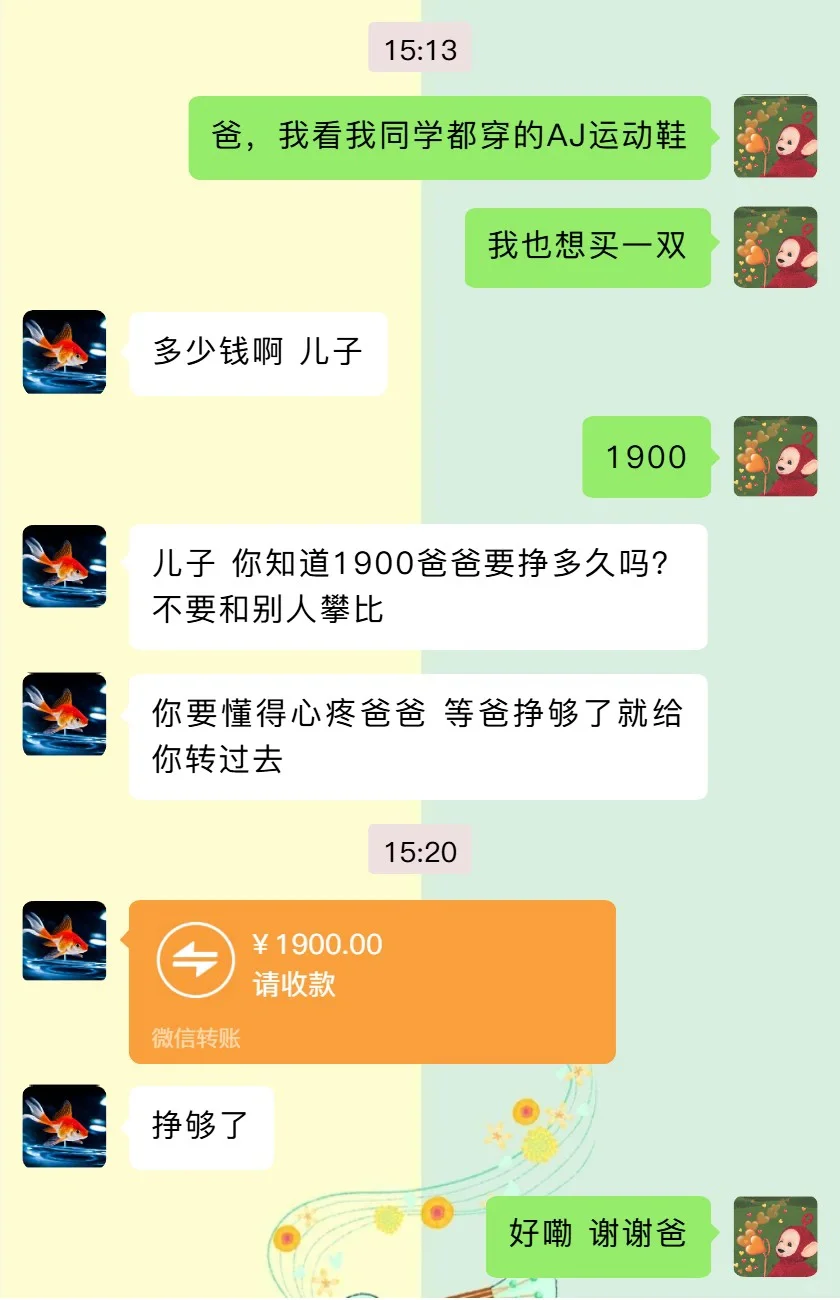Tap the message bubble containing '1900'
Viewport: 840px width, 1300px height.
645,458
